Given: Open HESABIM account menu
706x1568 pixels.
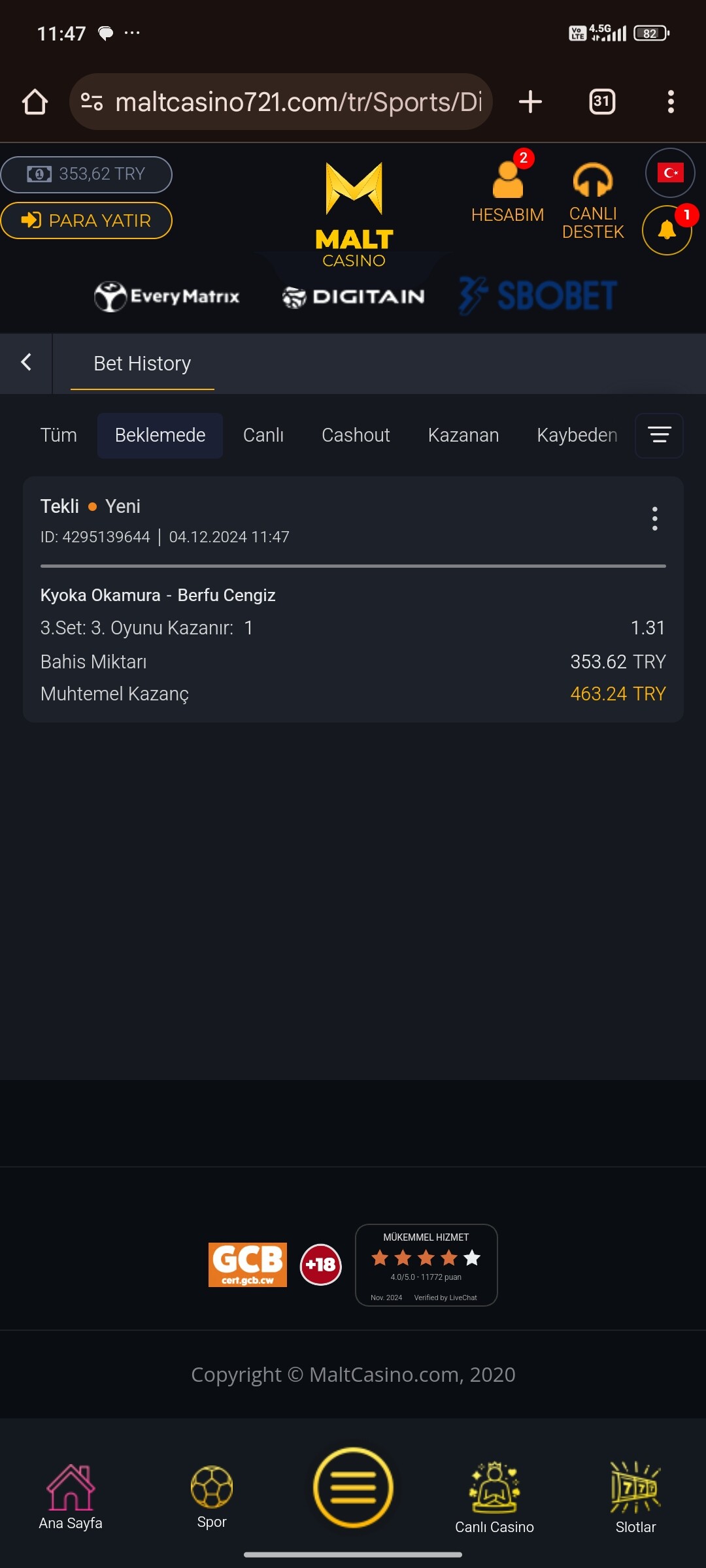Looking at the screenshot, I should (x=508, y=193).
